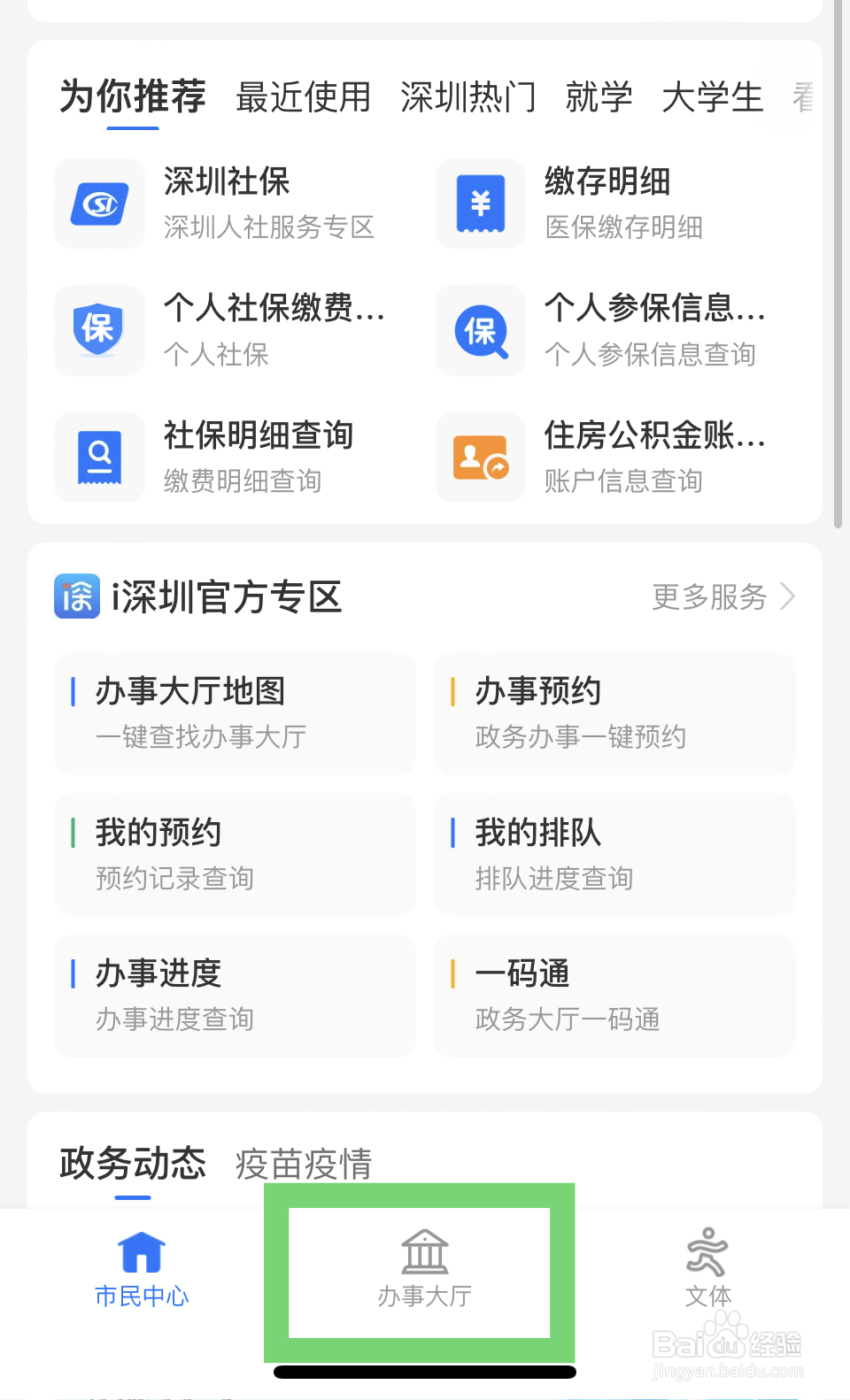
Task: Open 住房公积金账户 info query
Action: [615, 458]
